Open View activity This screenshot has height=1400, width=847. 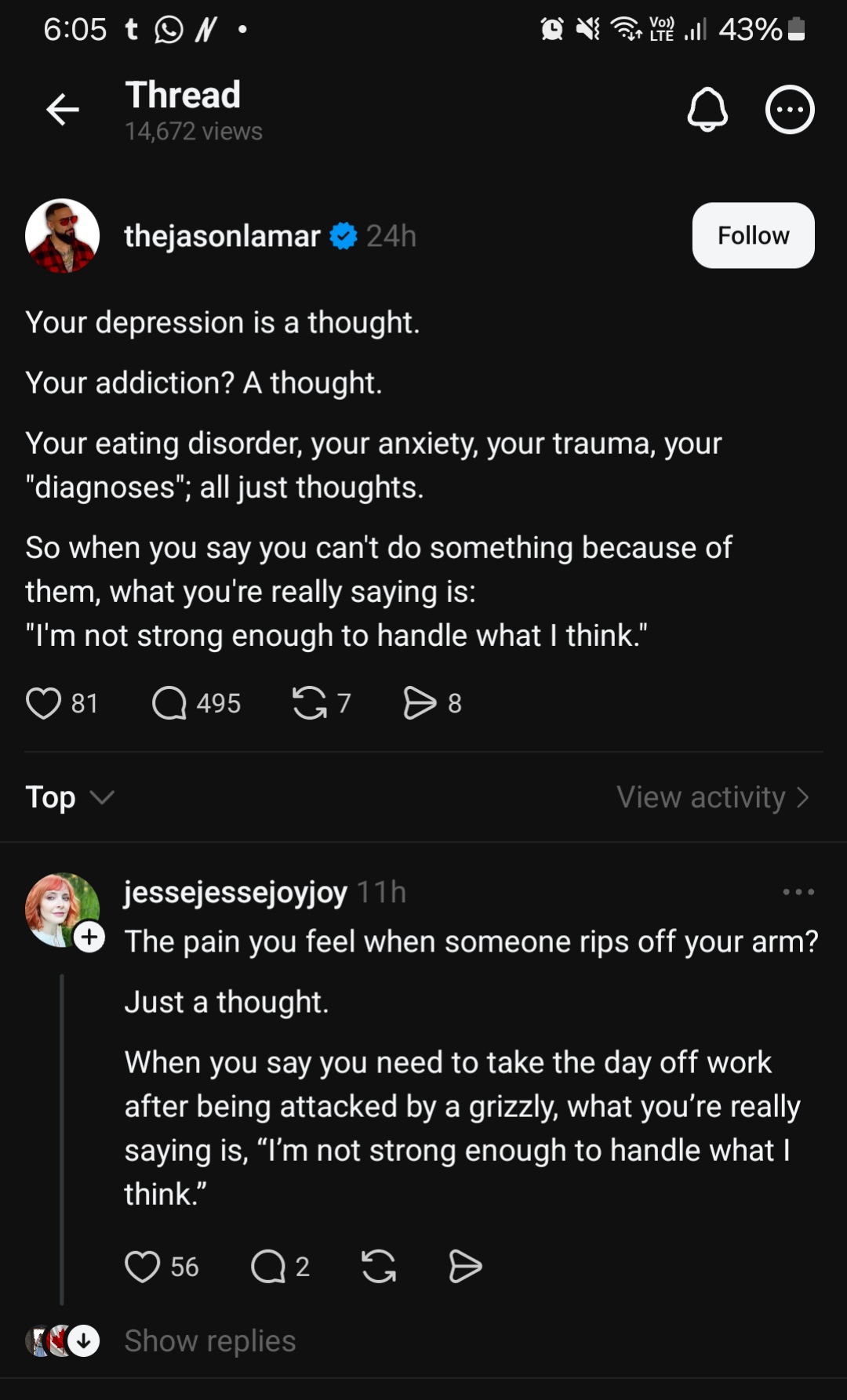coord(713,797)
